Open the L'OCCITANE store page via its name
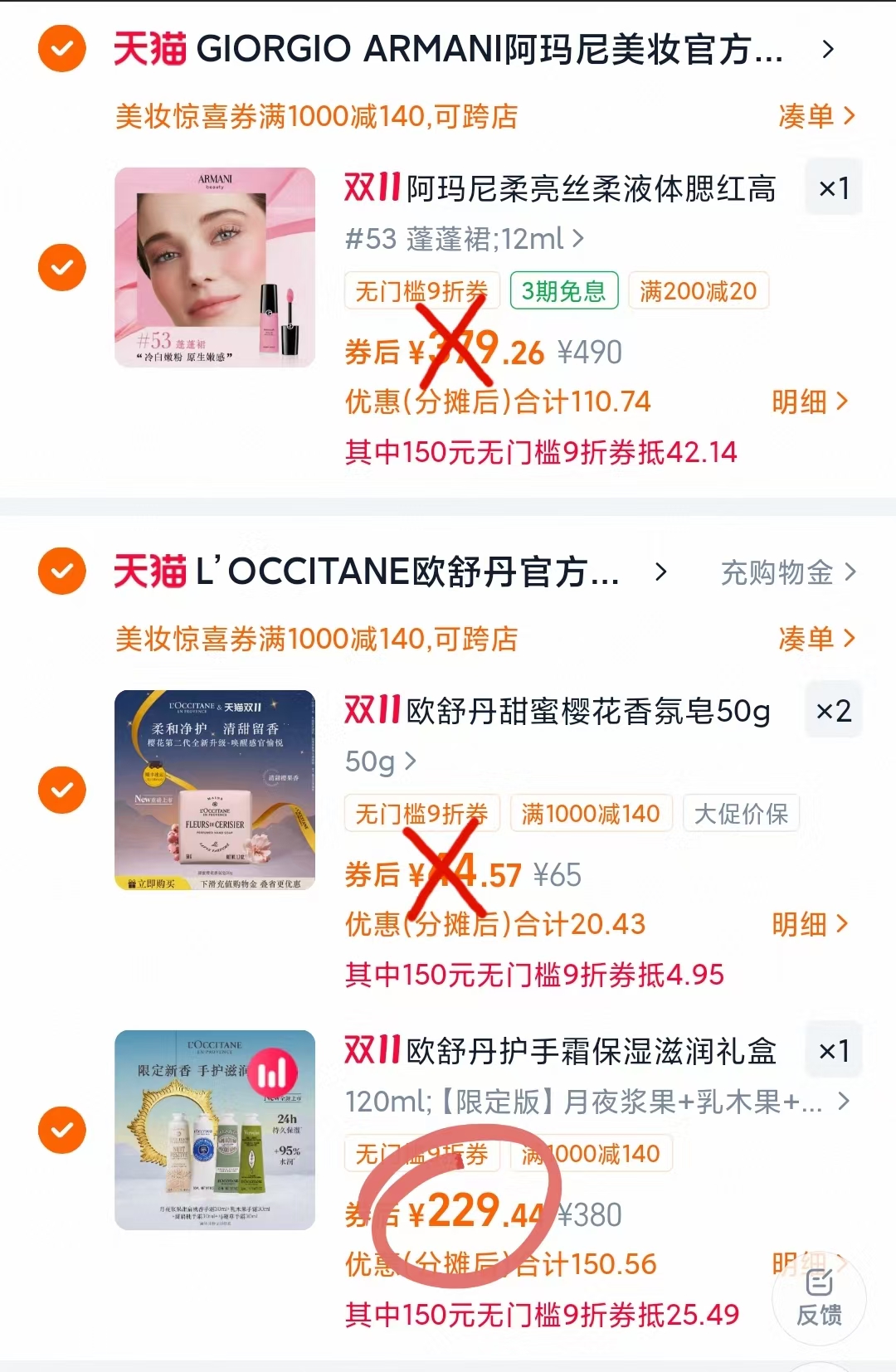Image resolution: width=896 pixels, height=1372 pixels. click(407, 573)
